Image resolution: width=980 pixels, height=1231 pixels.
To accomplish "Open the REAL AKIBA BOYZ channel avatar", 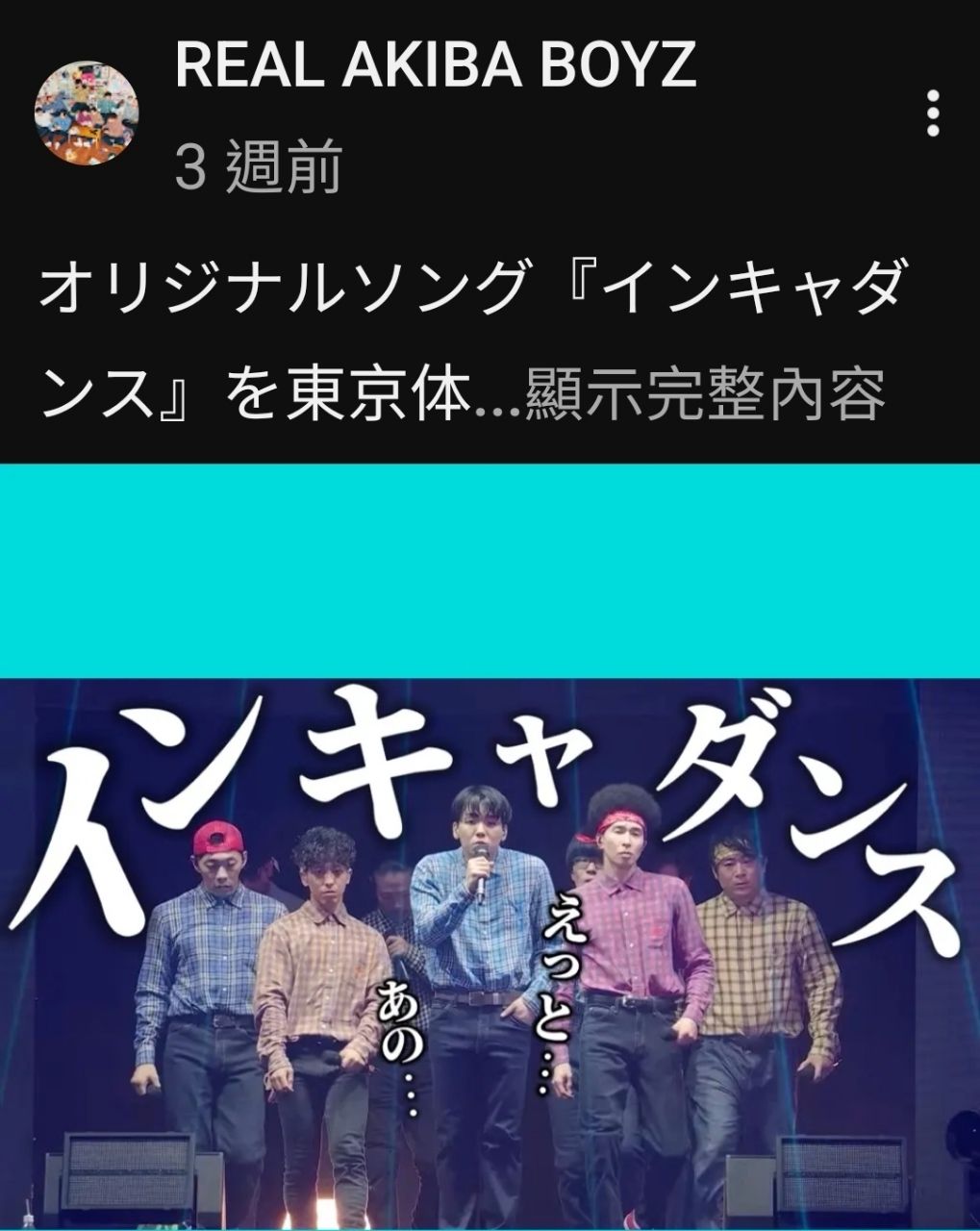I will point(88,116).
